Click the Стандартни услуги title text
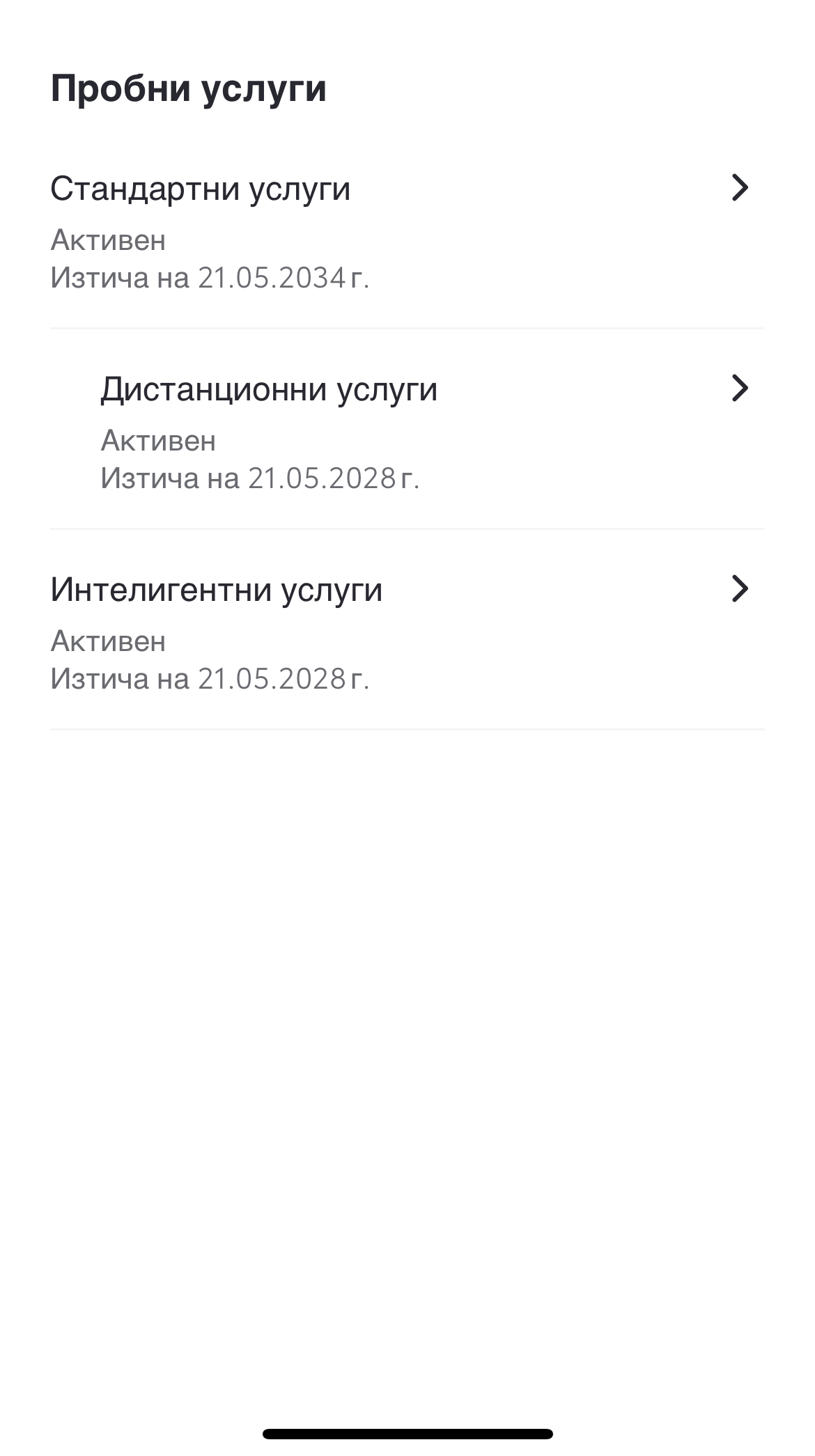This screenshot has width=815, height=1456. (201, 188)
